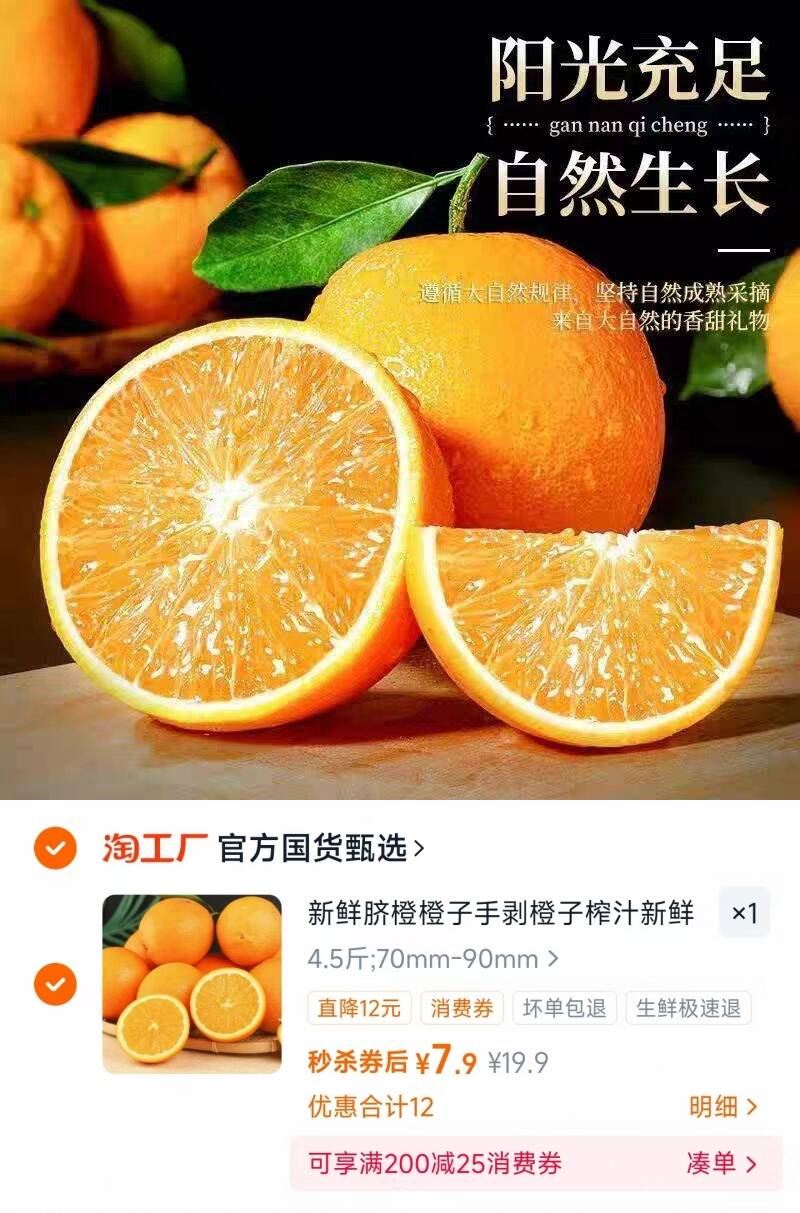View the top orange promotional banner image
The image size is (800, 1213).
(400, 400)
